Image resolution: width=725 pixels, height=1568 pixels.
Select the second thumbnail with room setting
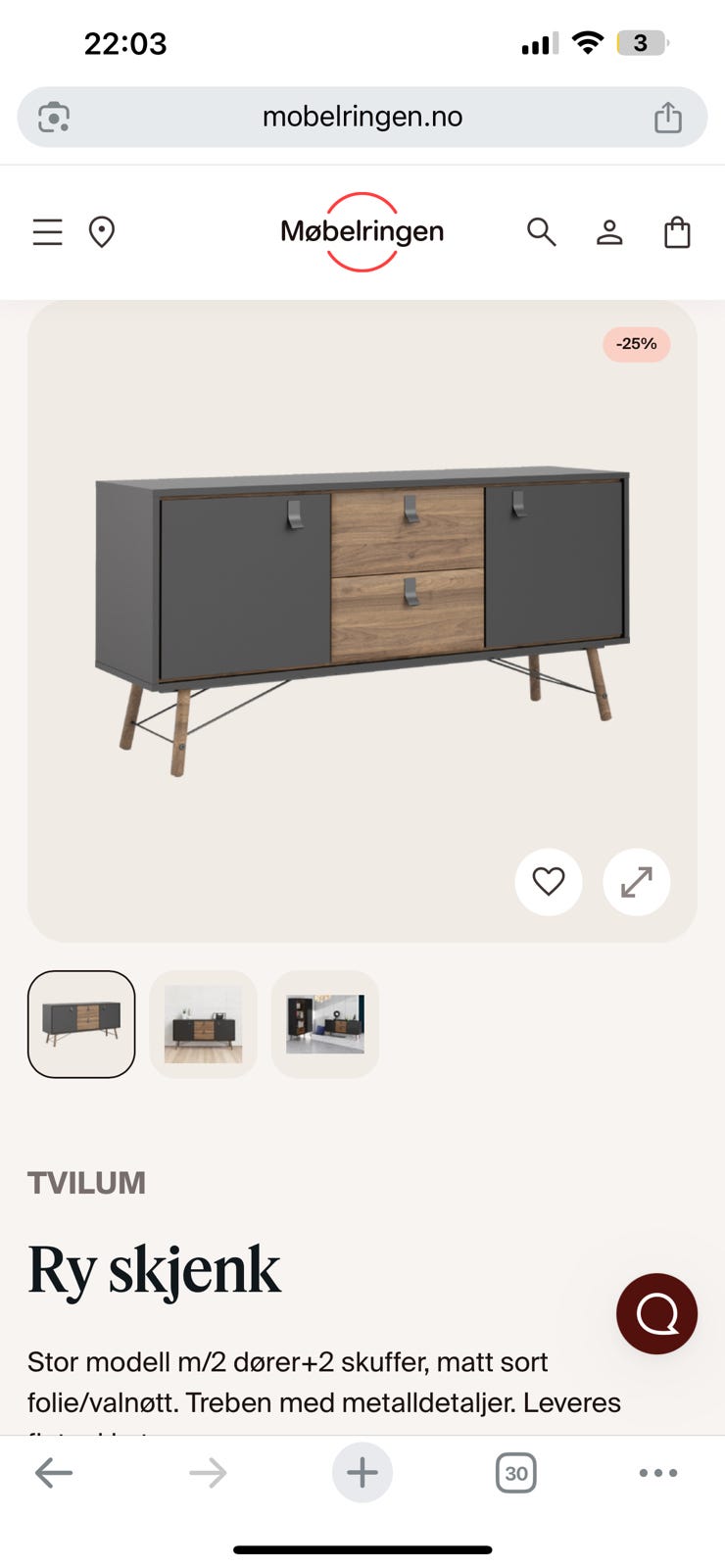(203, 1024)
